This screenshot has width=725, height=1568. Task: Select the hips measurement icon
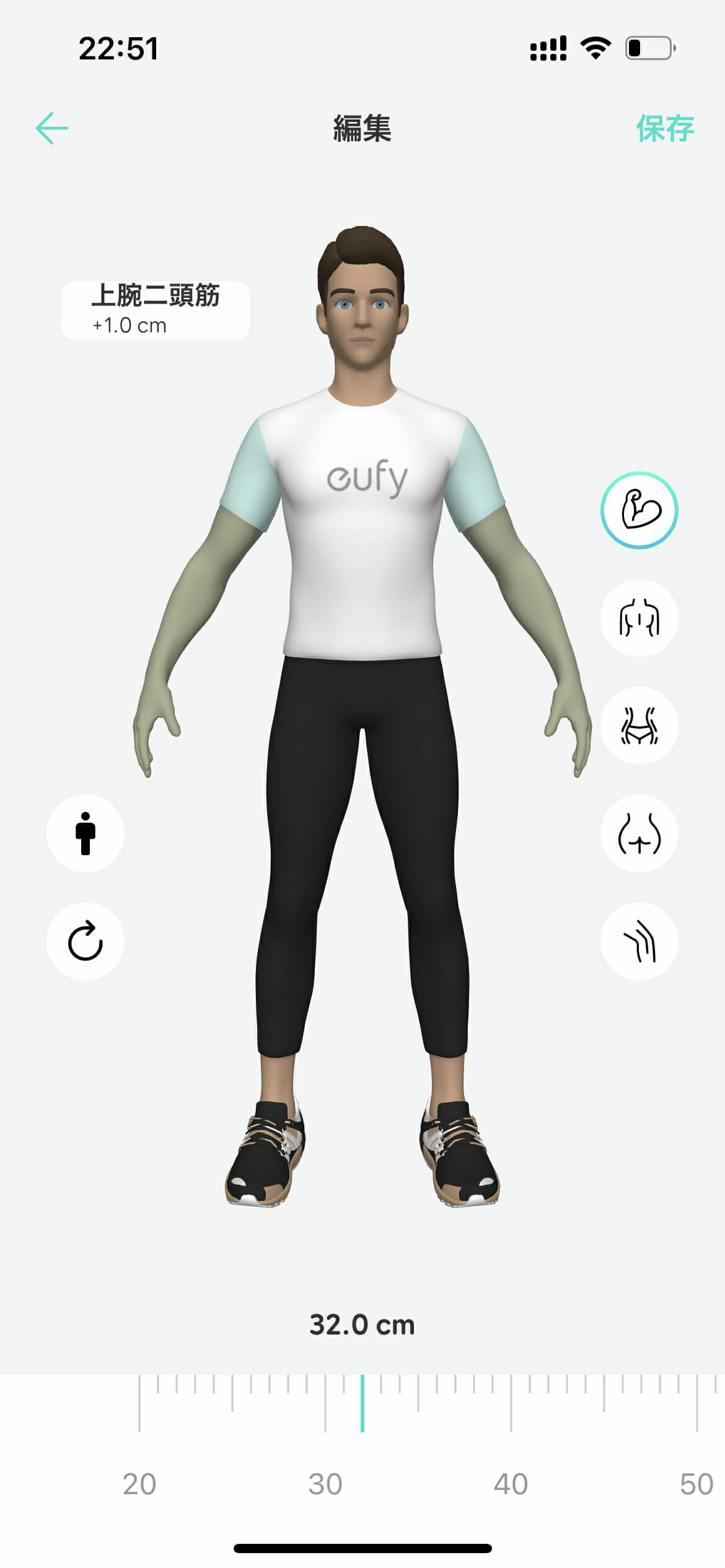click(x=639, y=834)
